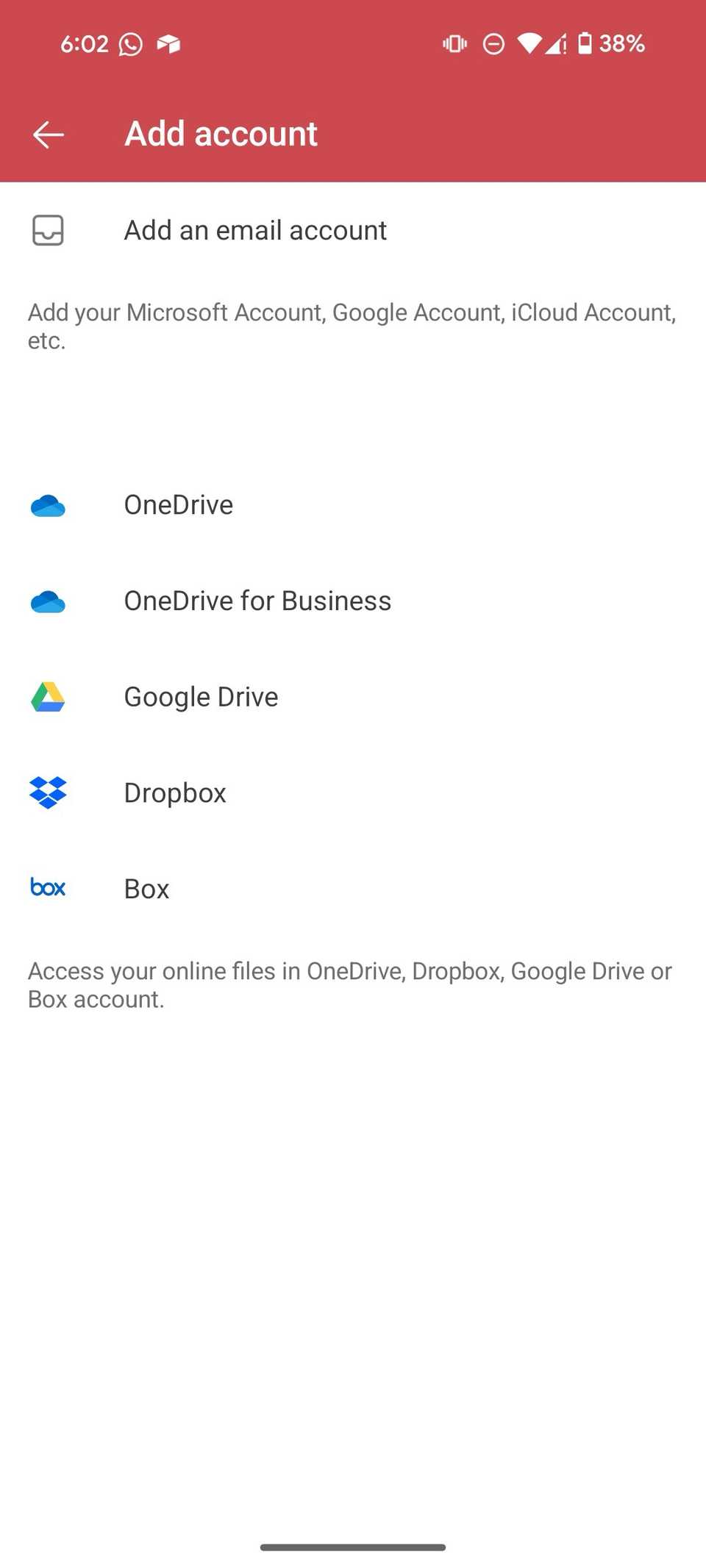Select the Google Drive triangle icon
706x1568 pixels.
pos(47,697)
